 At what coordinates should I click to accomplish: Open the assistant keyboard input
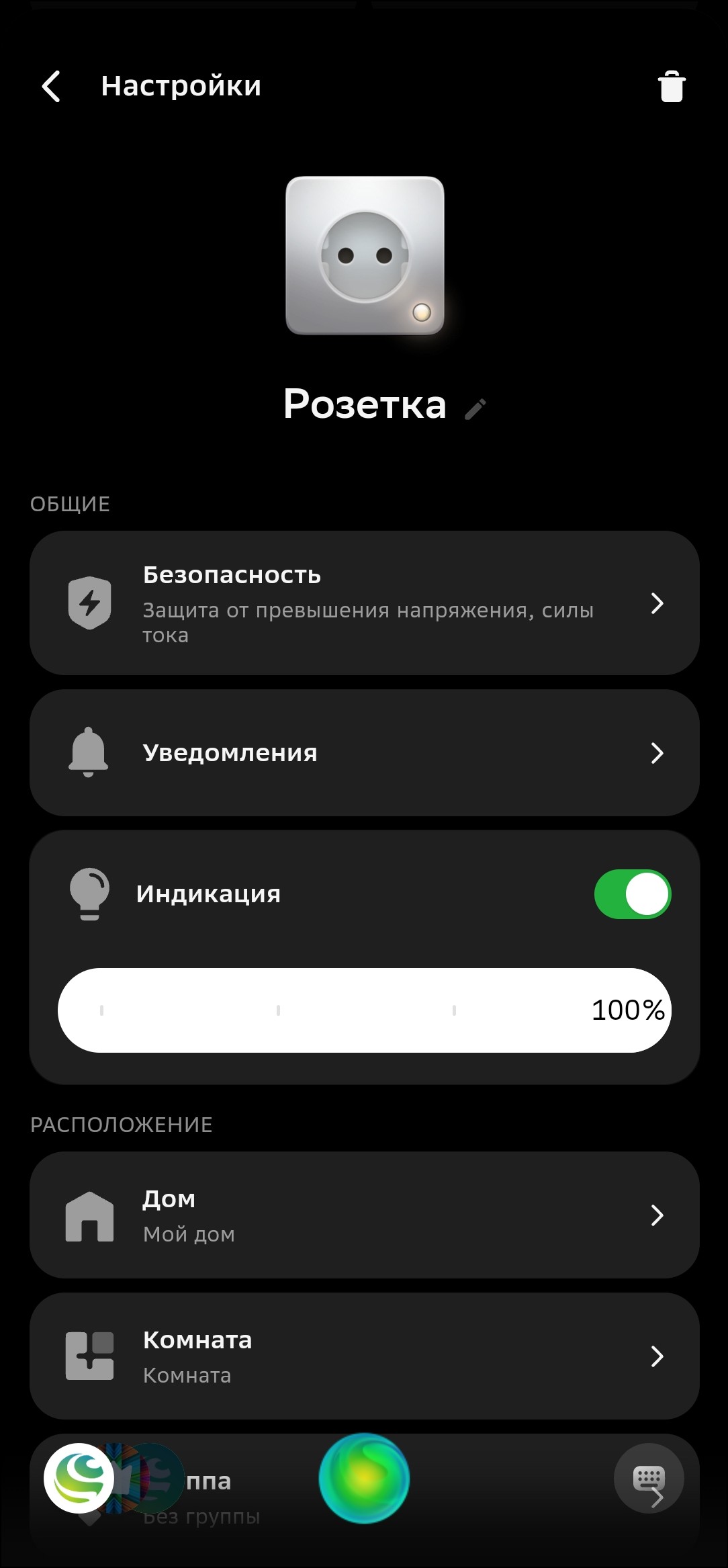point(648,1478)
